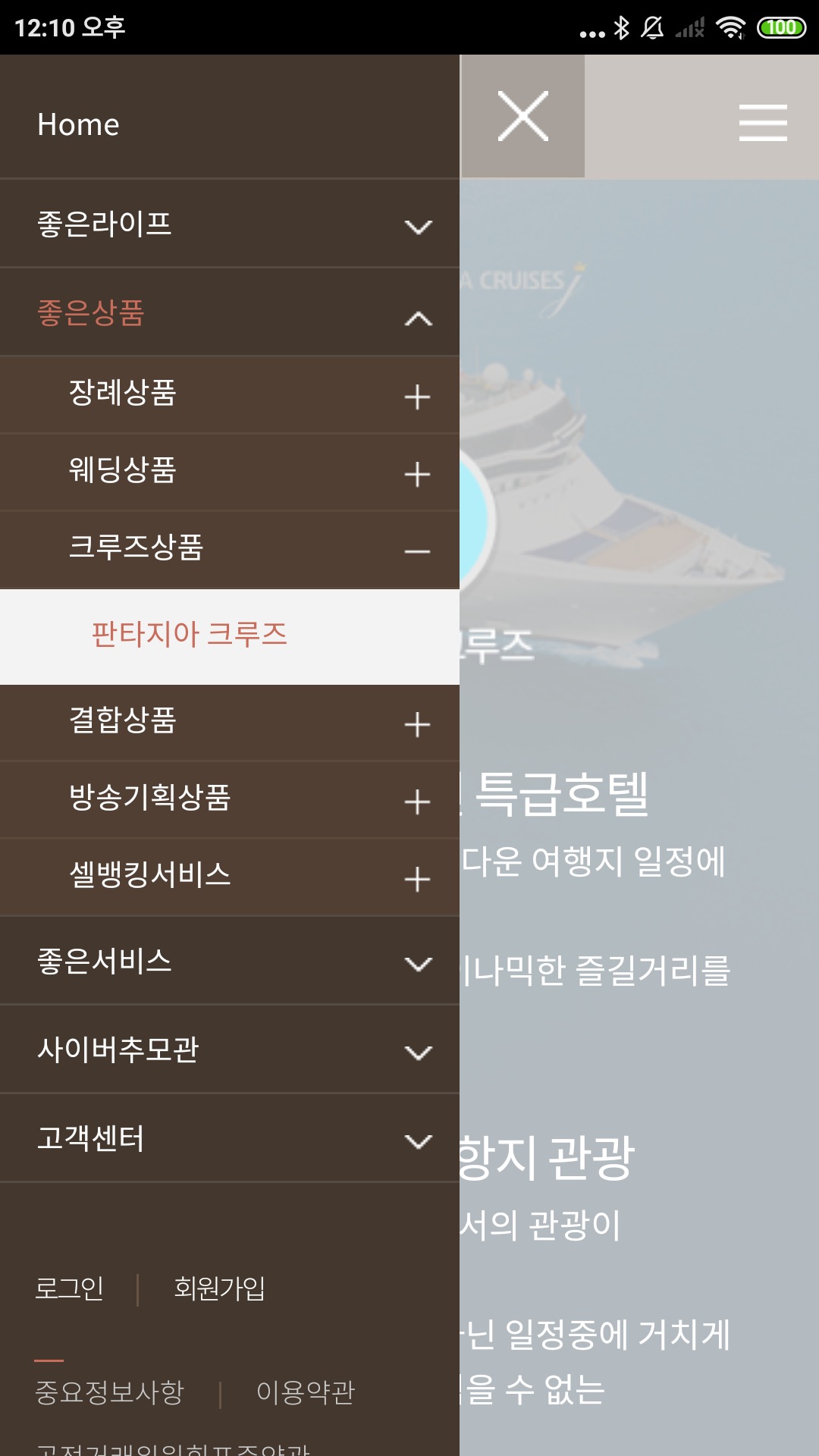Open the 이용약관 terms link
The image size is (819, 1456).
point(306,1392)
